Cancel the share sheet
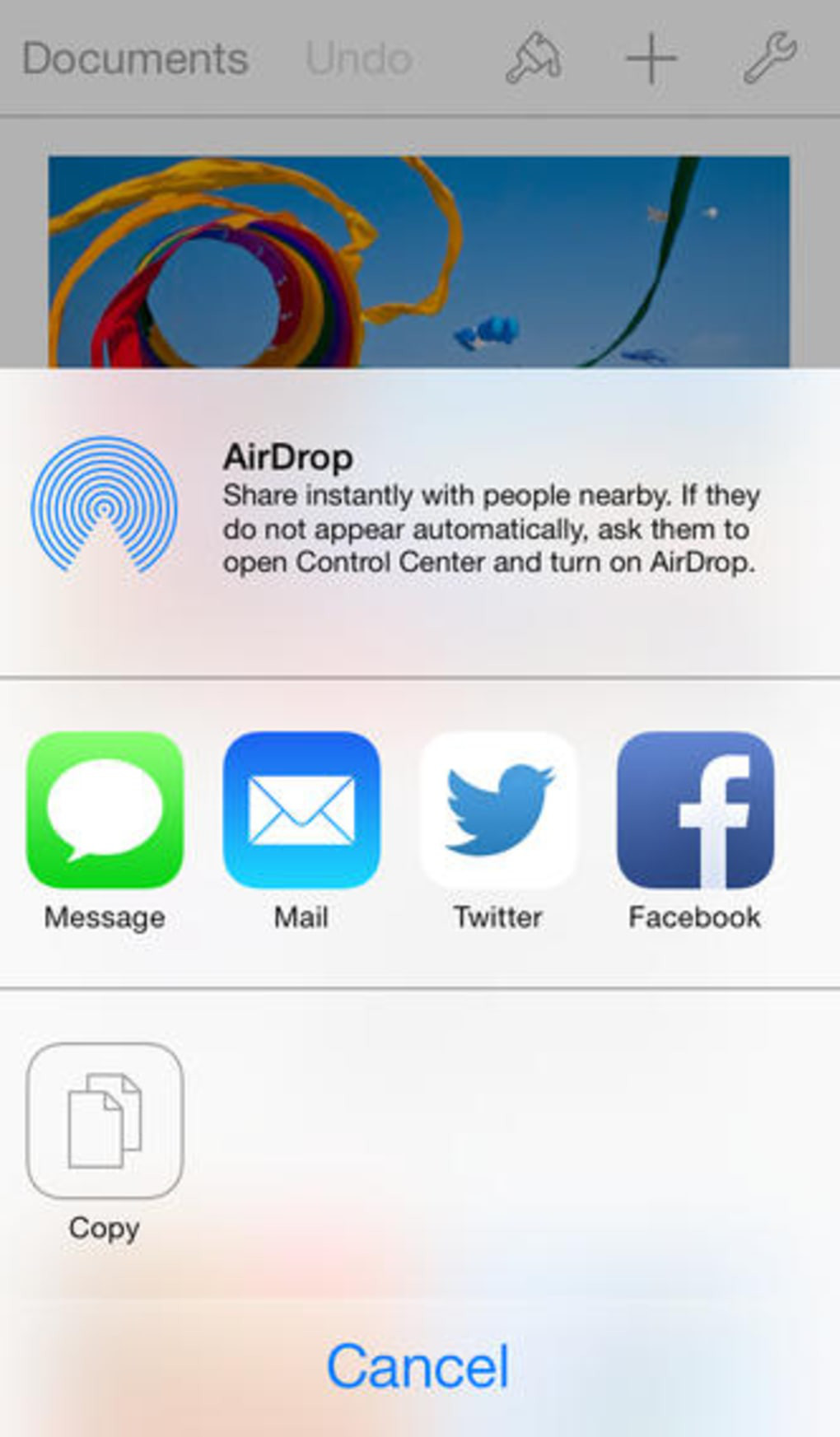Screen dimensions: 840x1437 [418, 1366]
